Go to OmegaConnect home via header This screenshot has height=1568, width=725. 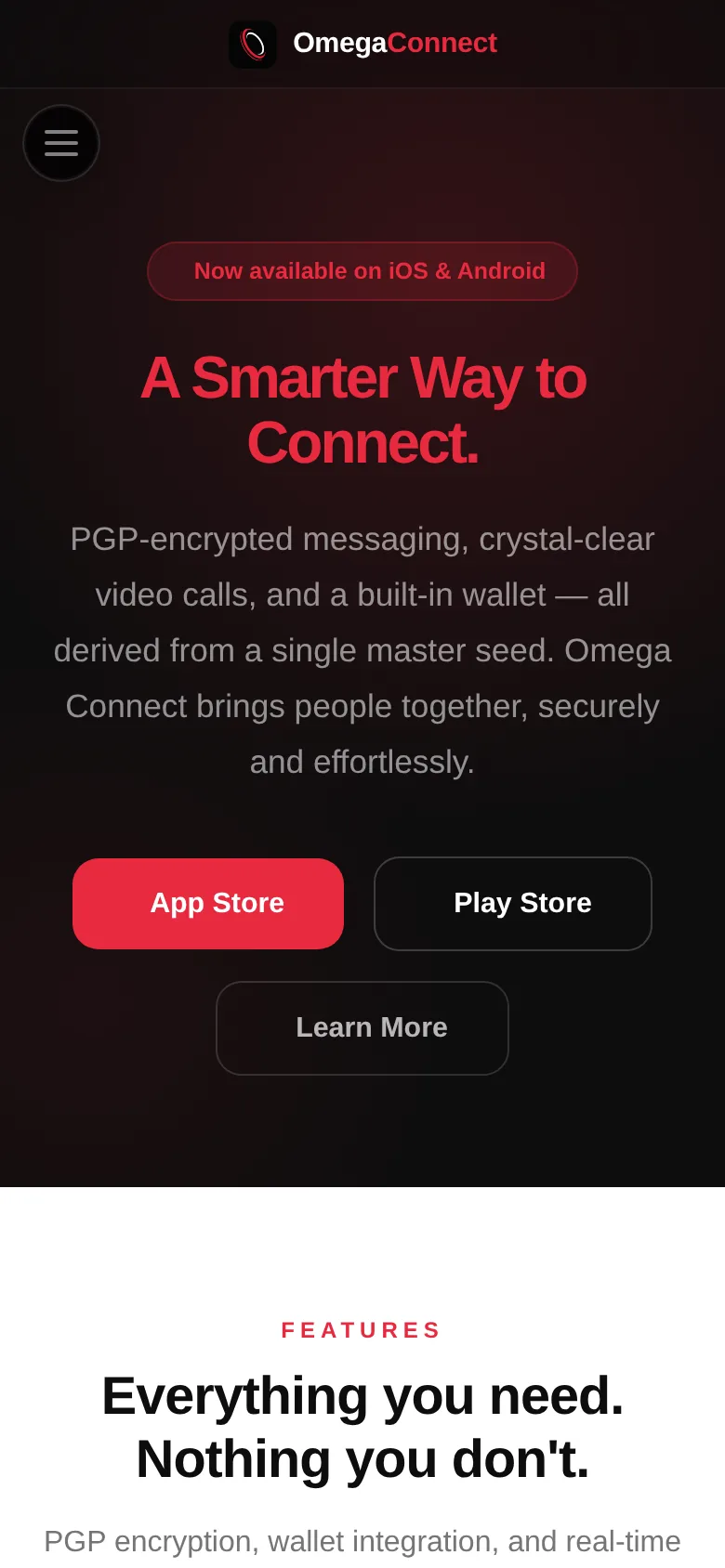pyautogui.click(x=362, y=44)
